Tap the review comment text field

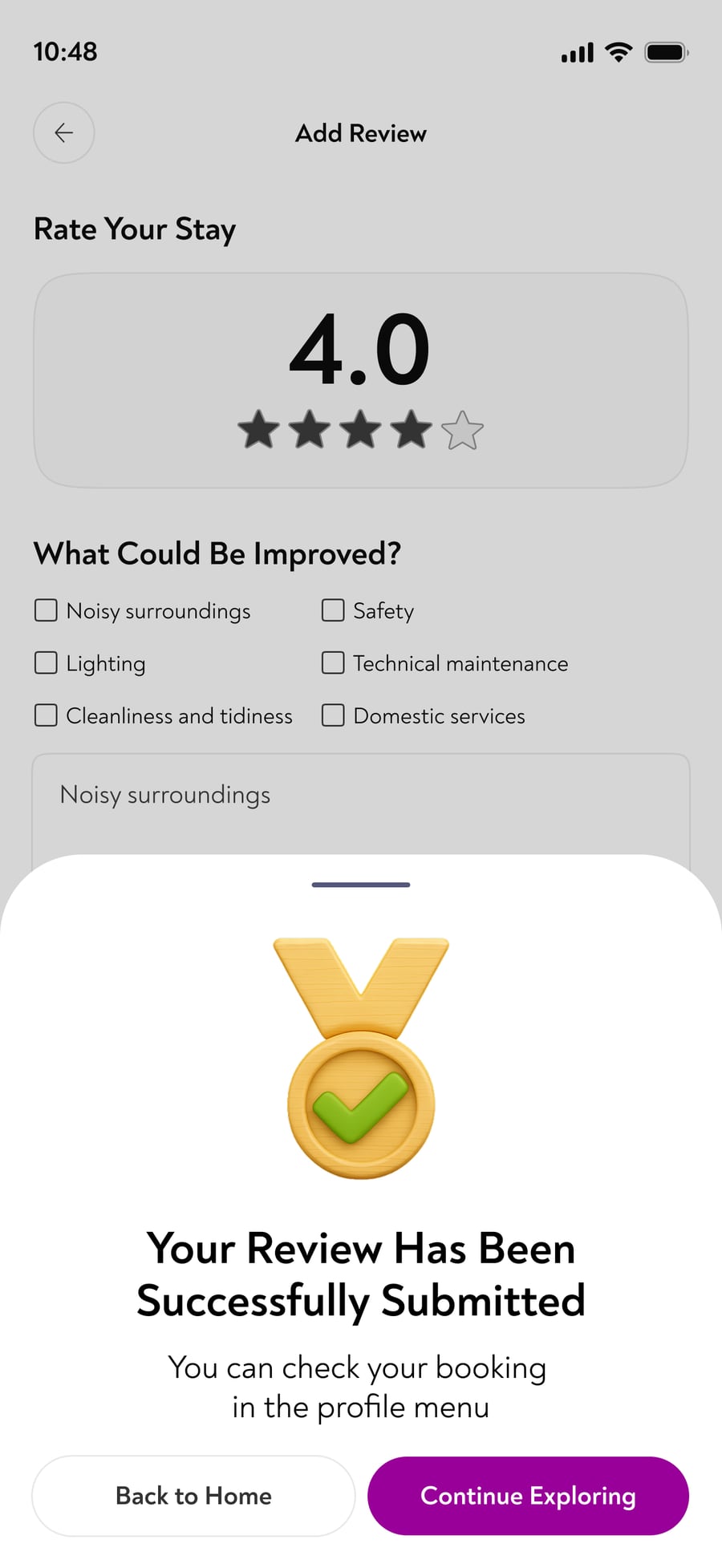pyautogui.click(x=361, y=804)
